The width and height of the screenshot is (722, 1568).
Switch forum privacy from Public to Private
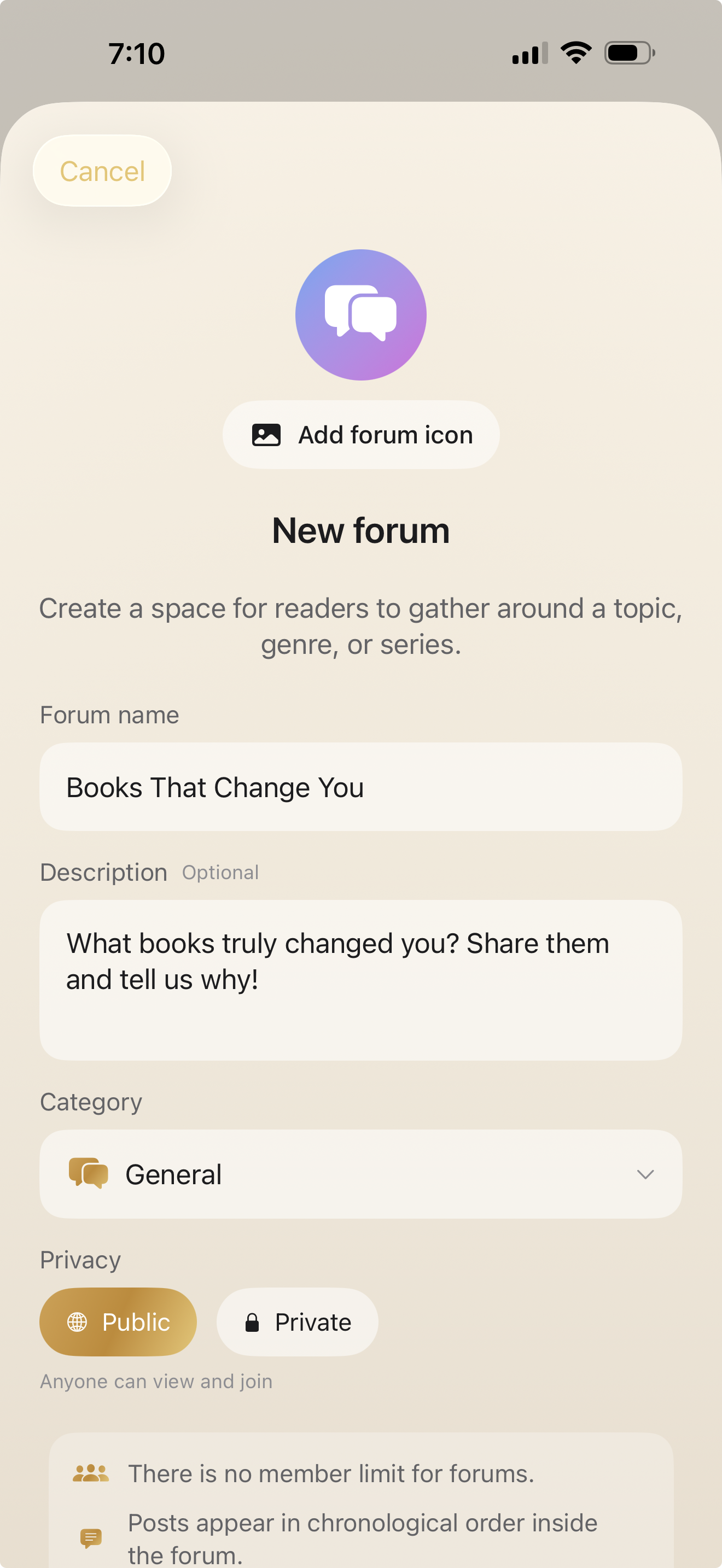(x=296, y=1321)
